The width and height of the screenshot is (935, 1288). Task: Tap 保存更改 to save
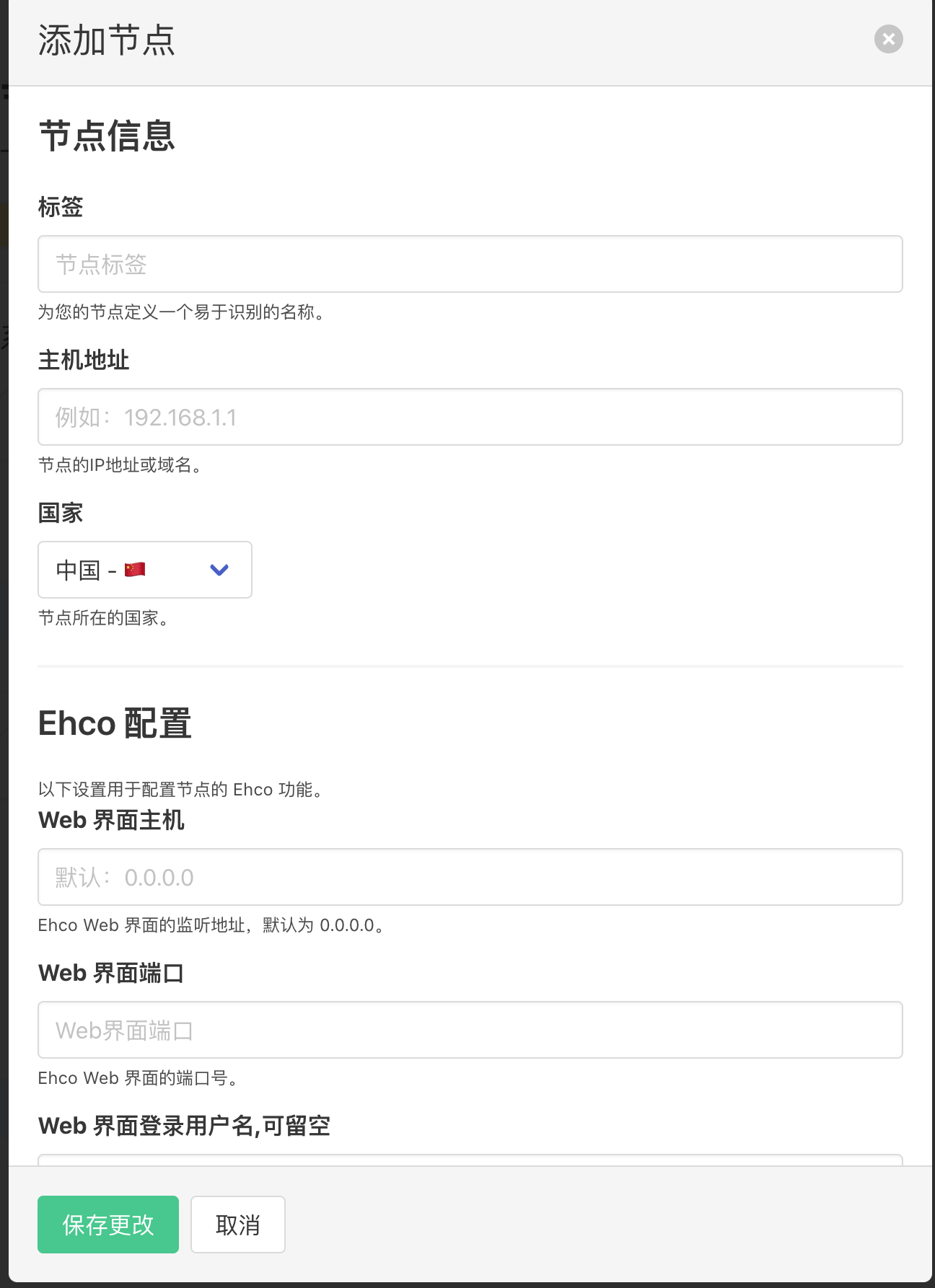click(x=108, y=1225)
